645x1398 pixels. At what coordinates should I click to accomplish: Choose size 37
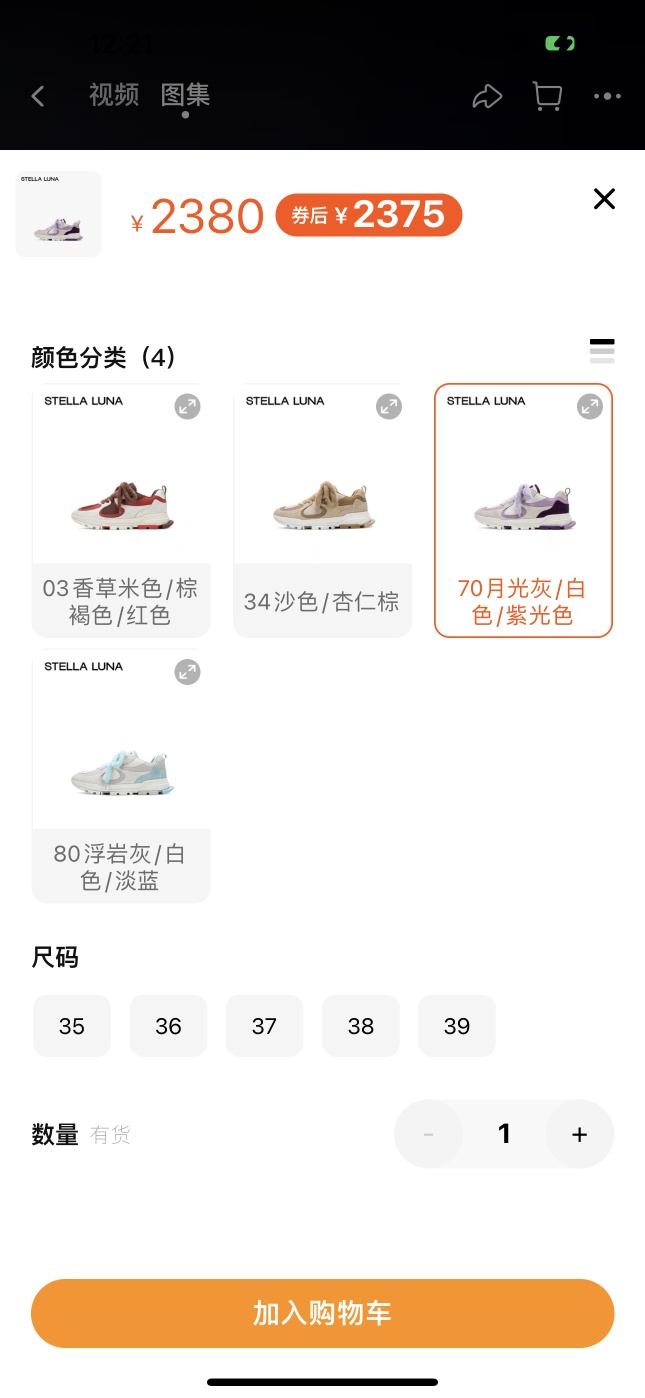click(x=264, y=1026)
